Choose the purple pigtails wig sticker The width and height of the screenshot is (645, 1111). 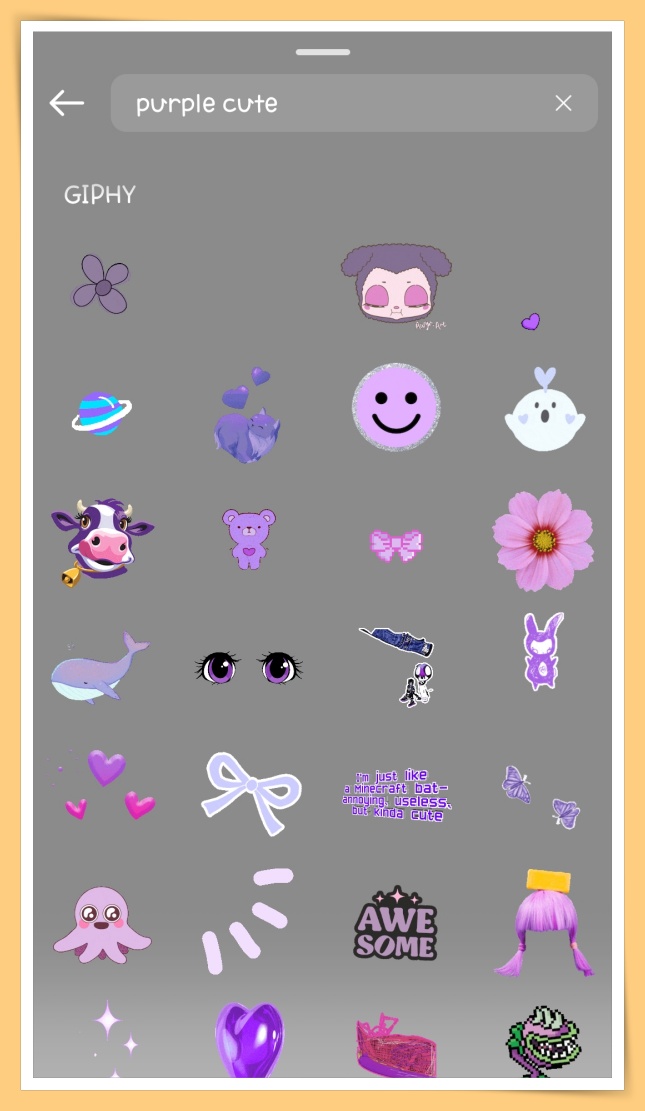543,925
